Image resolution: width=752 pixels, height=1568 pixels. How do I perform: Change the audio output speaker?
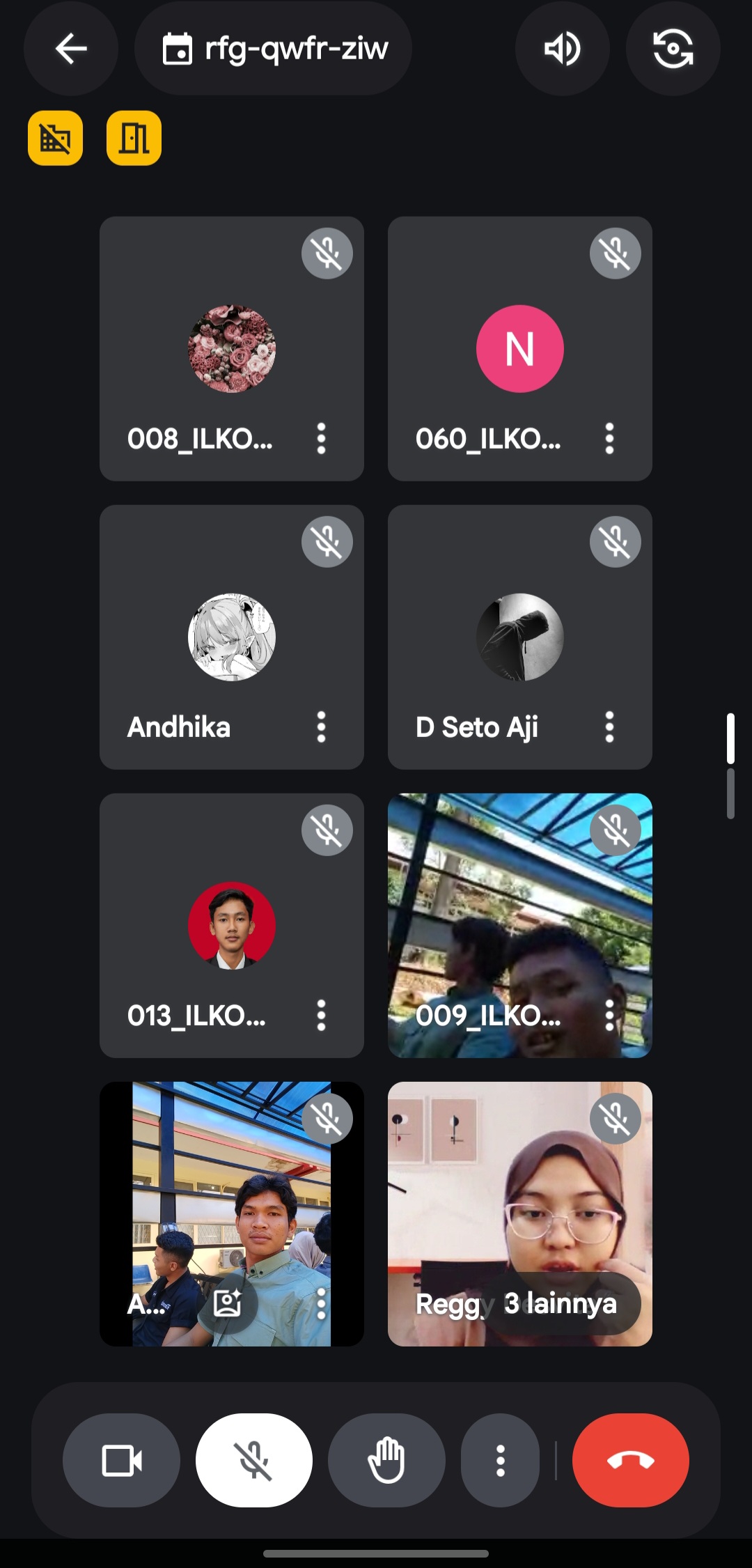(562, 49)
